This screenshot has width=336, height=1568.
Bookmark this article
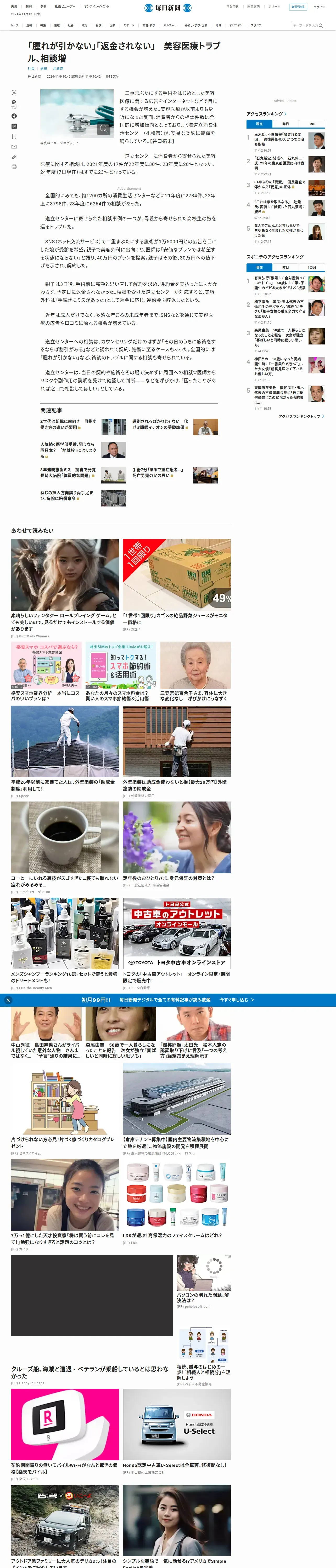[14, 136]
